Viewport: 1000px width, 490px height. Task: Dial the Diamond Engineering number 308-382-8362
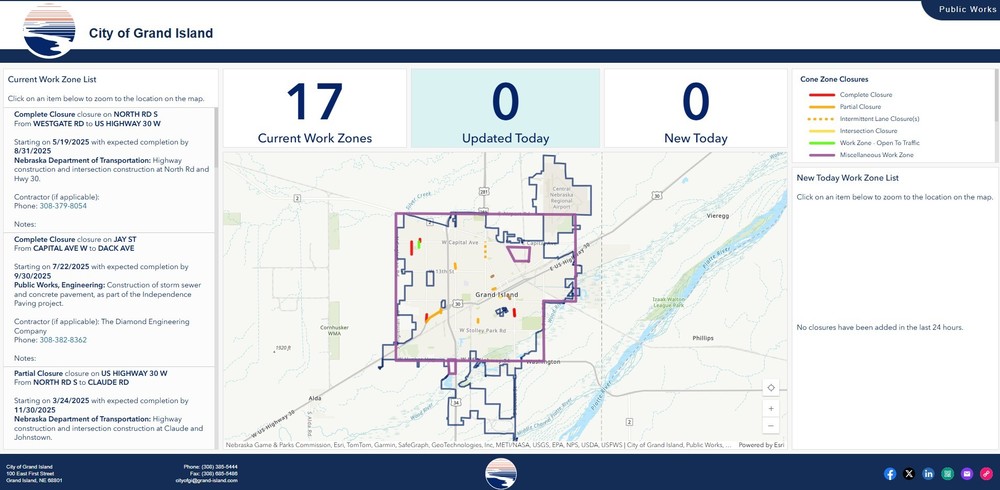[x=63, y=340]
